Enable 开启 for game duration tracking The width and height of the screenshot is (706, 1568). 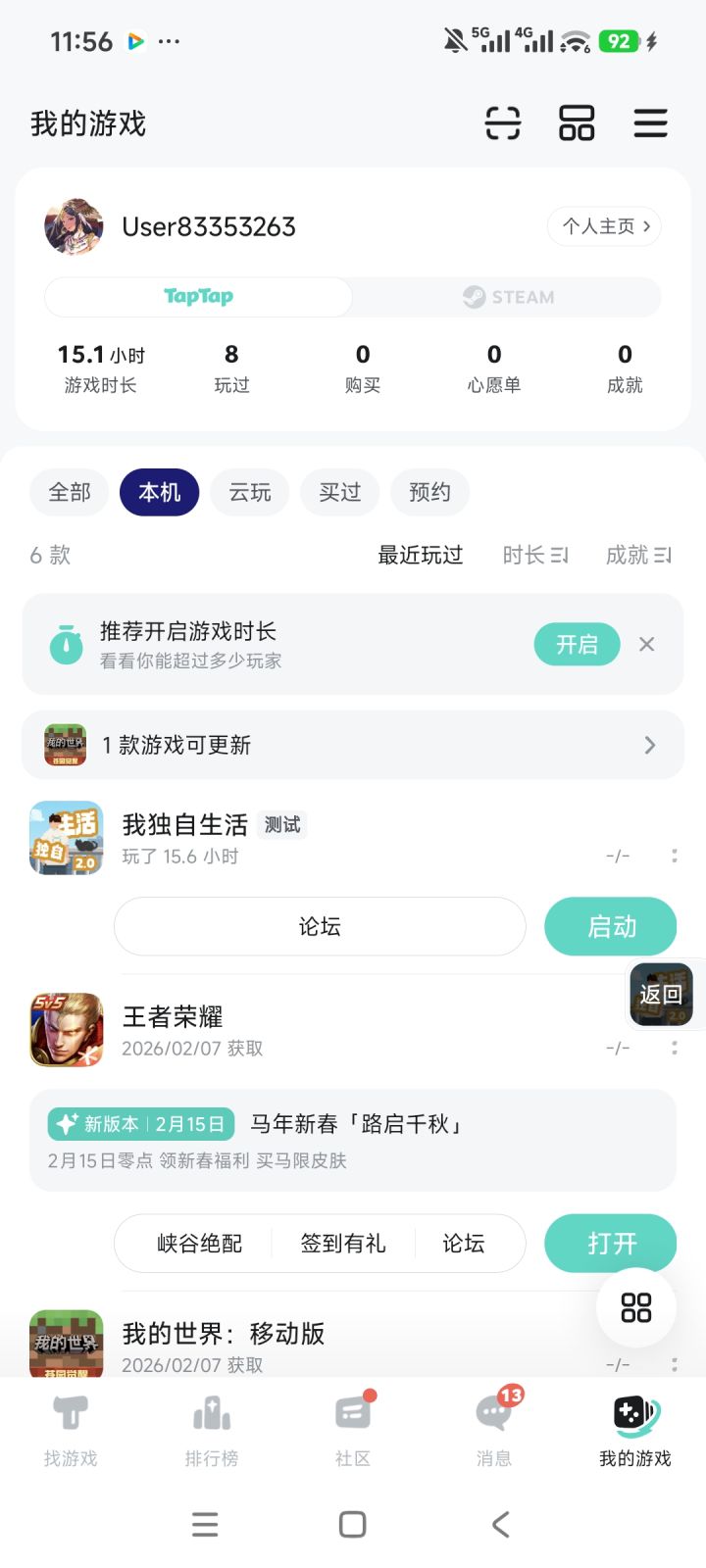coord(577,644)
